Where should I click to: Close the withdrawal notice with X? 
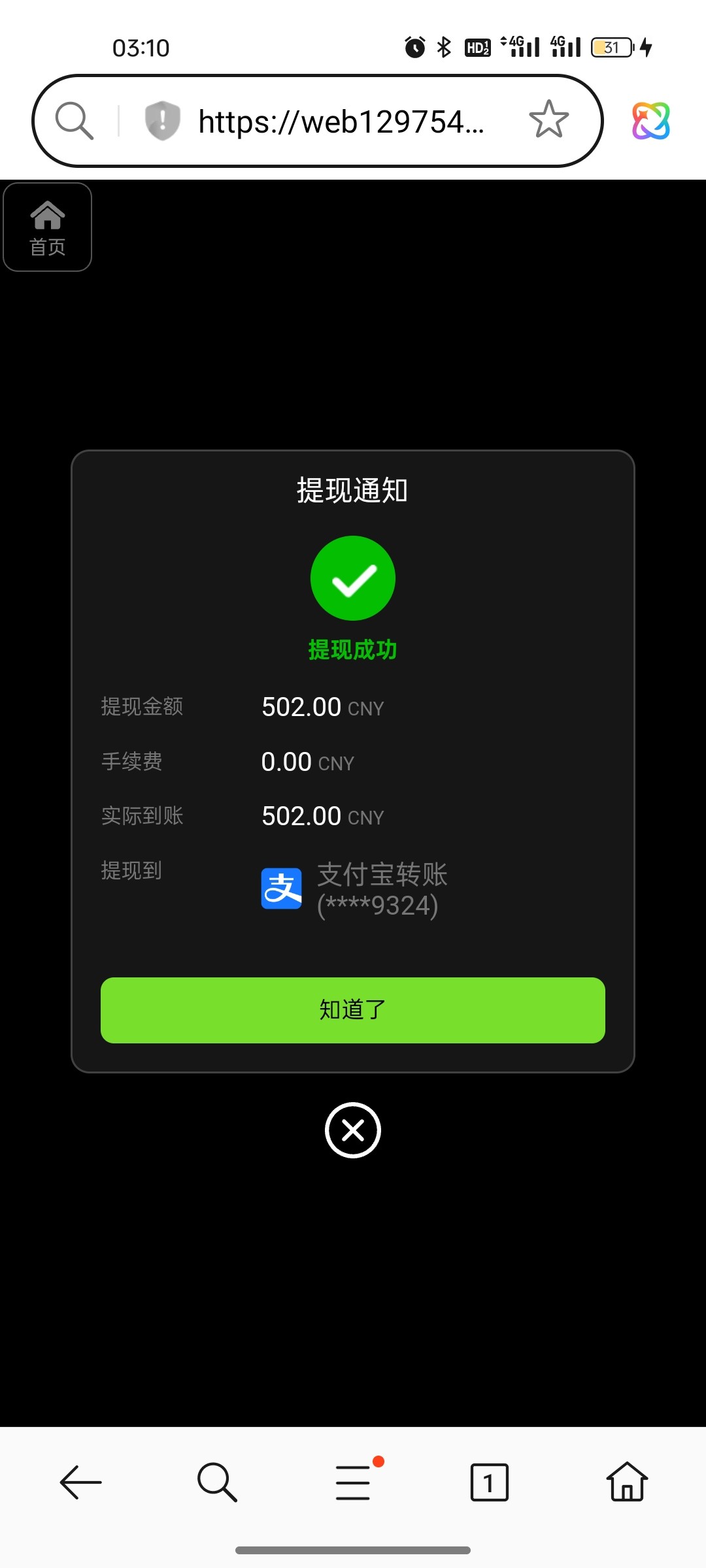[x=353, y=1130]
